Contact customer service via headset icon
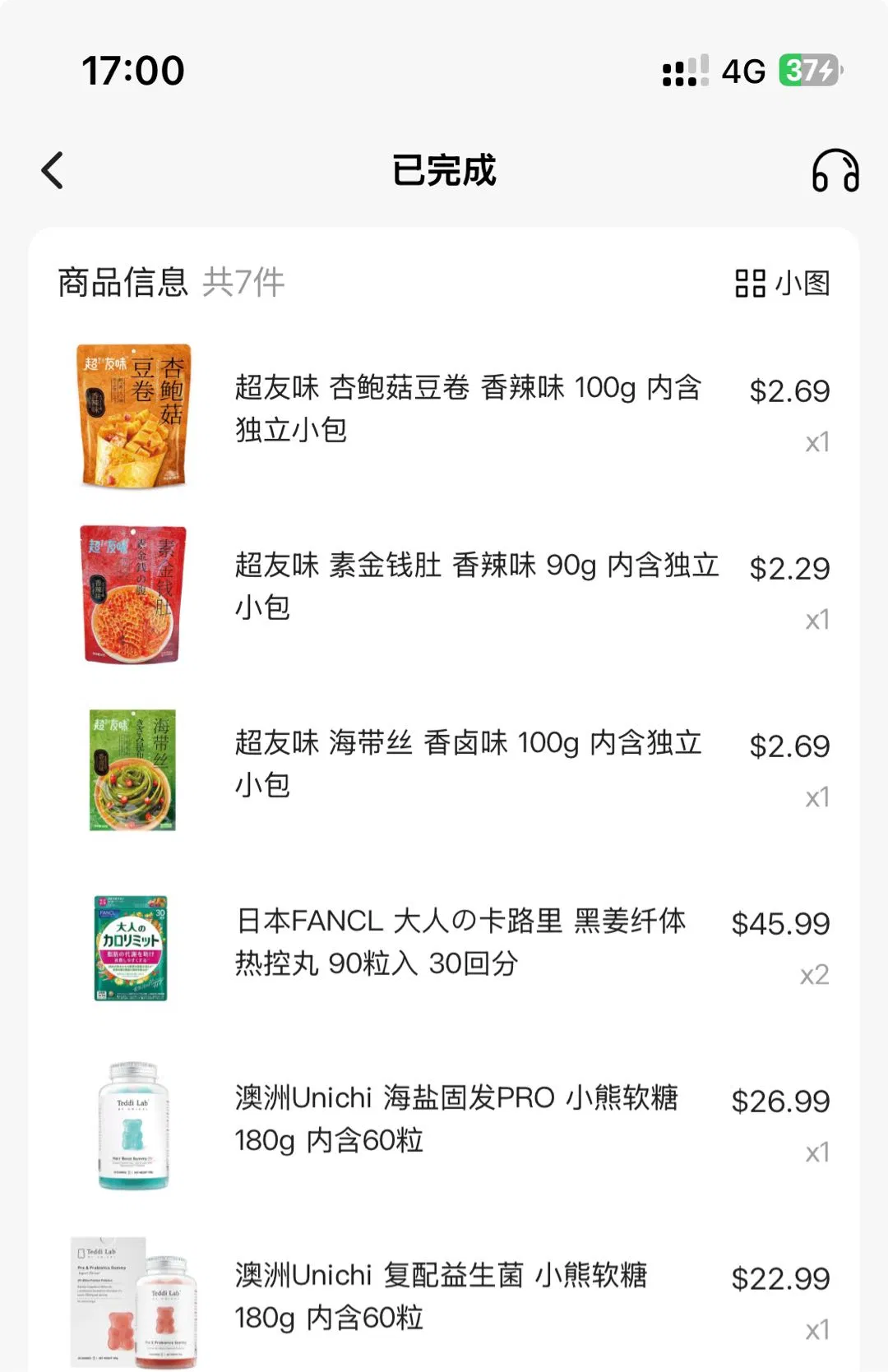Screen dimensions: 888x1372 [x=835, y=171]
